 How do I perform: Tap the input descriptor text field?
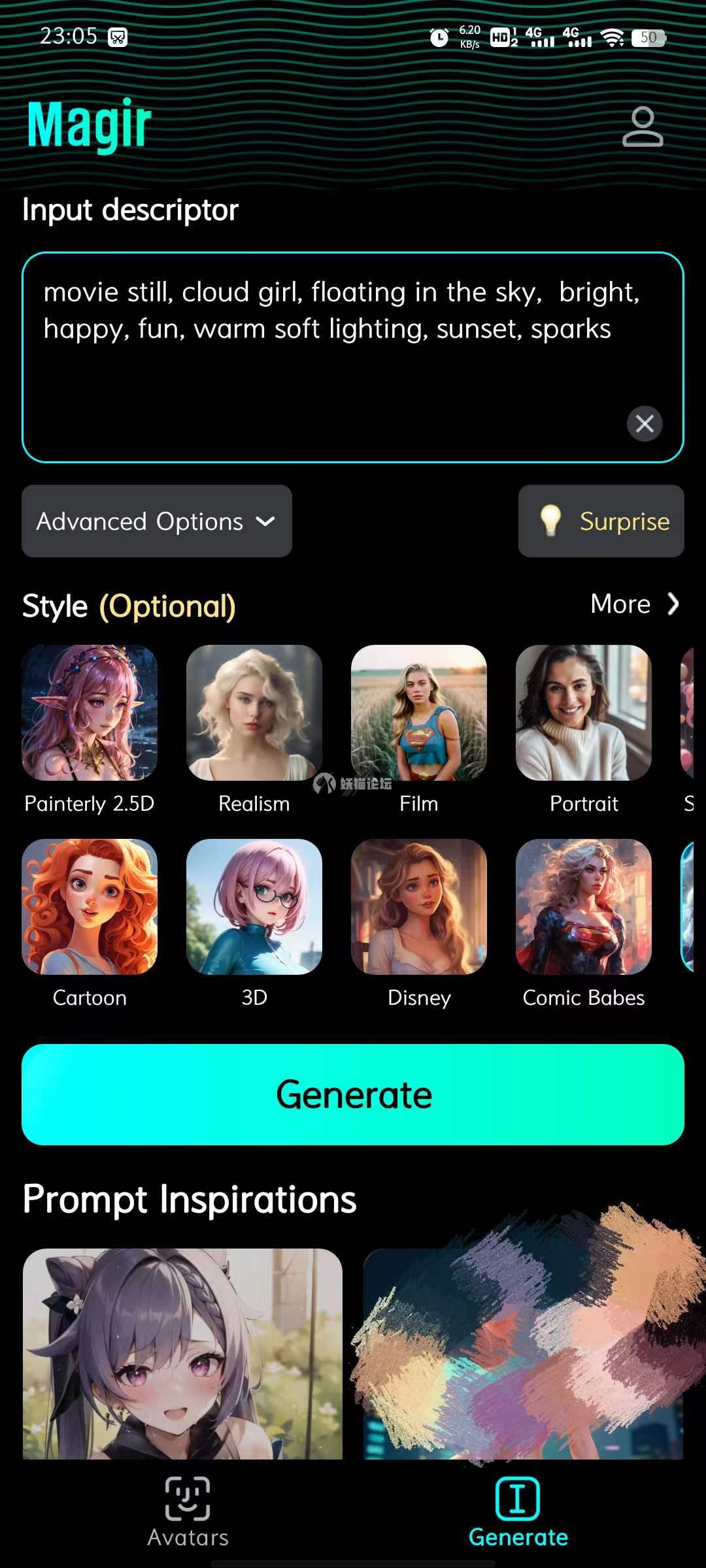353,357
